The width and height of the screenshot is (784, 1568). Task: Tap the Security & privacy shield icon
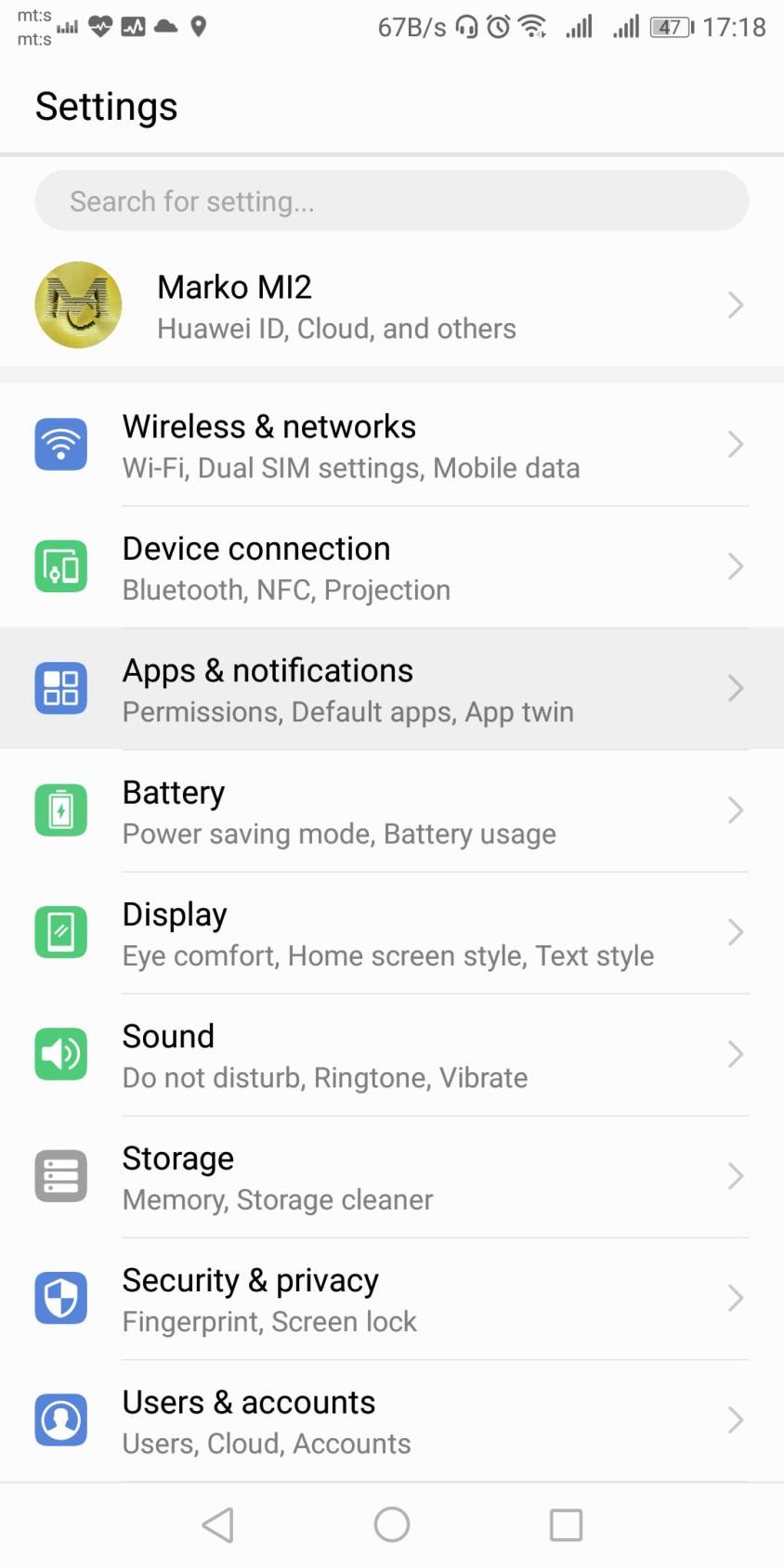pos(60,1298)
